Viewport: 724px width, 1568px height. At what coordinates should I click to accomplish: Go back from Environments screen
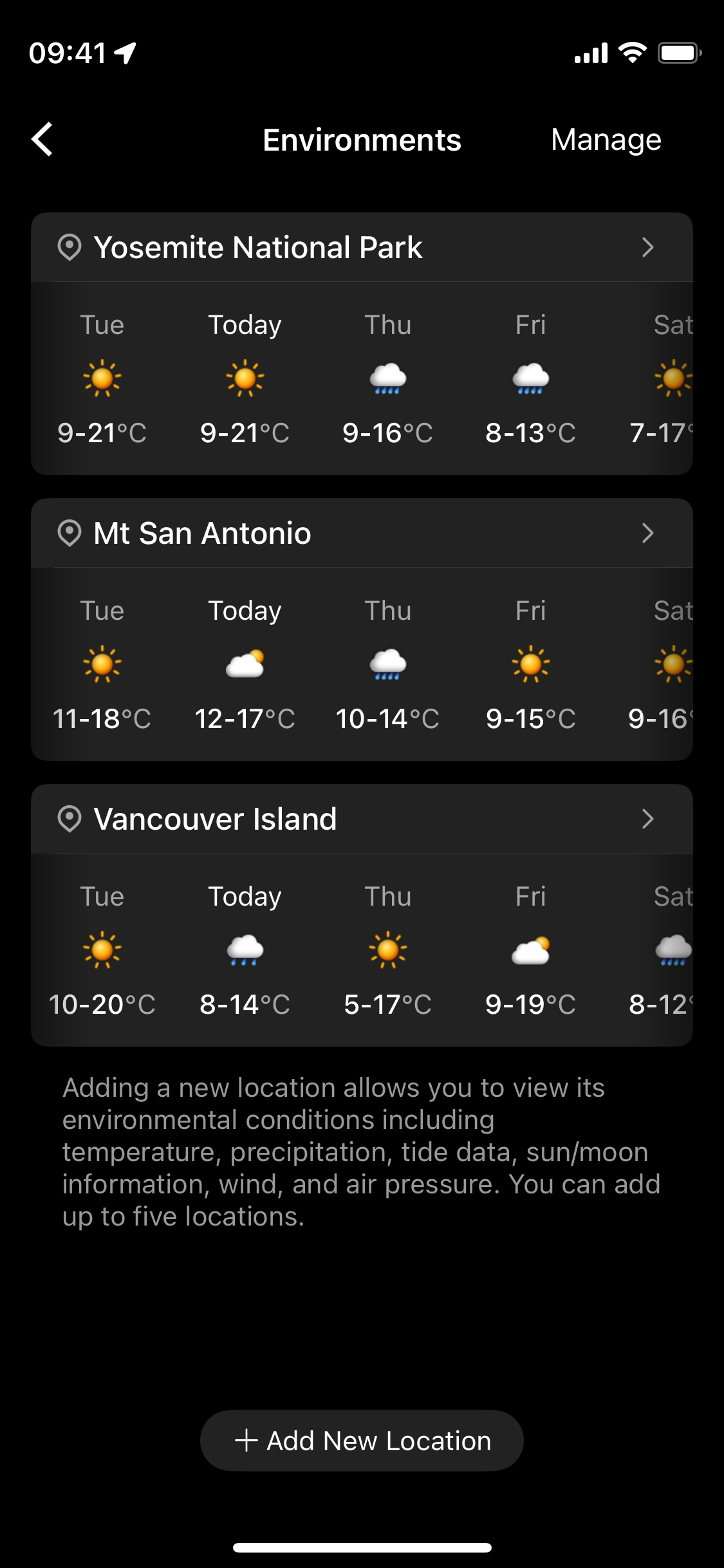42,139
